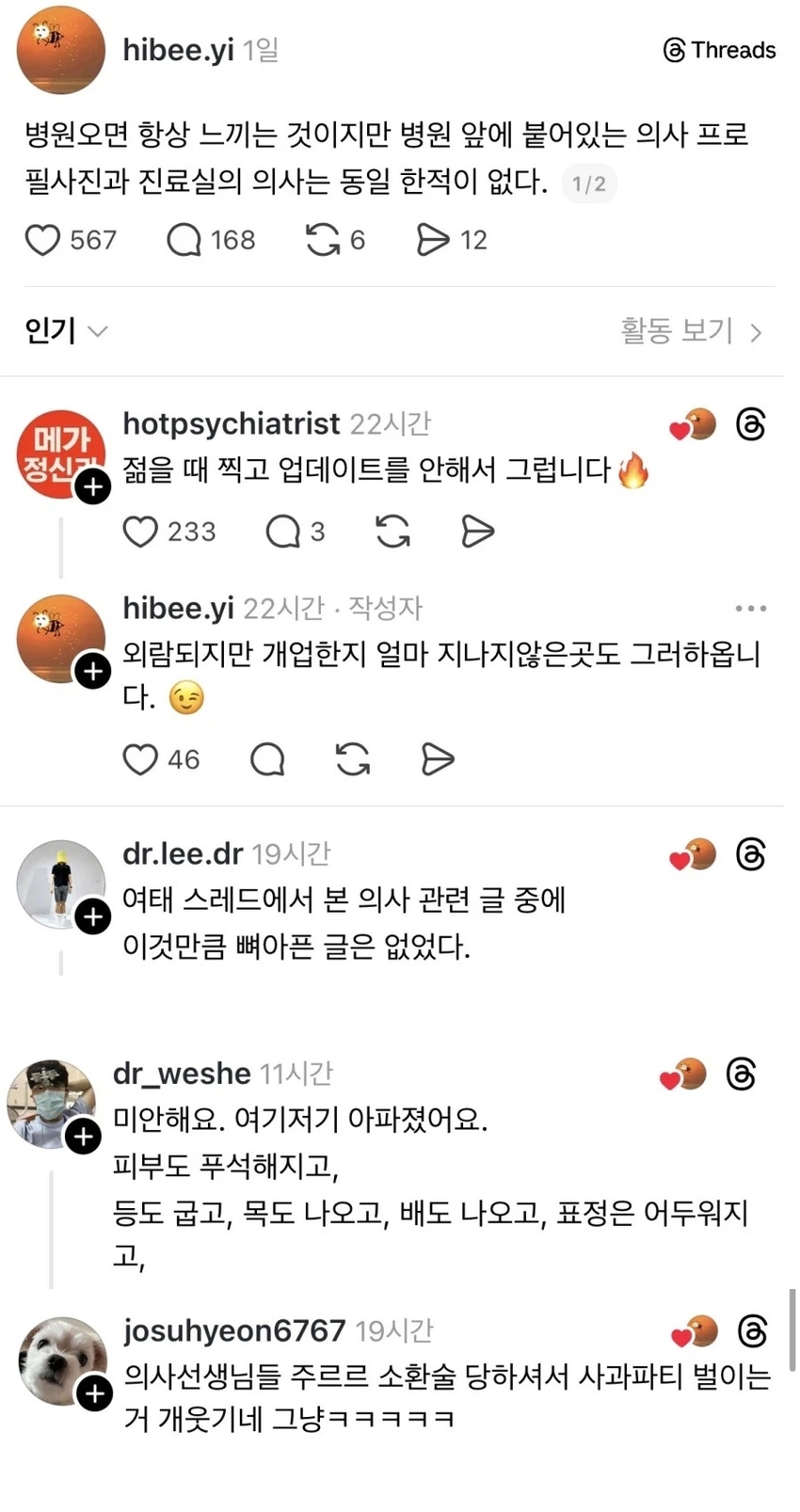Open 활동 보기

click(x=691, y=331)
